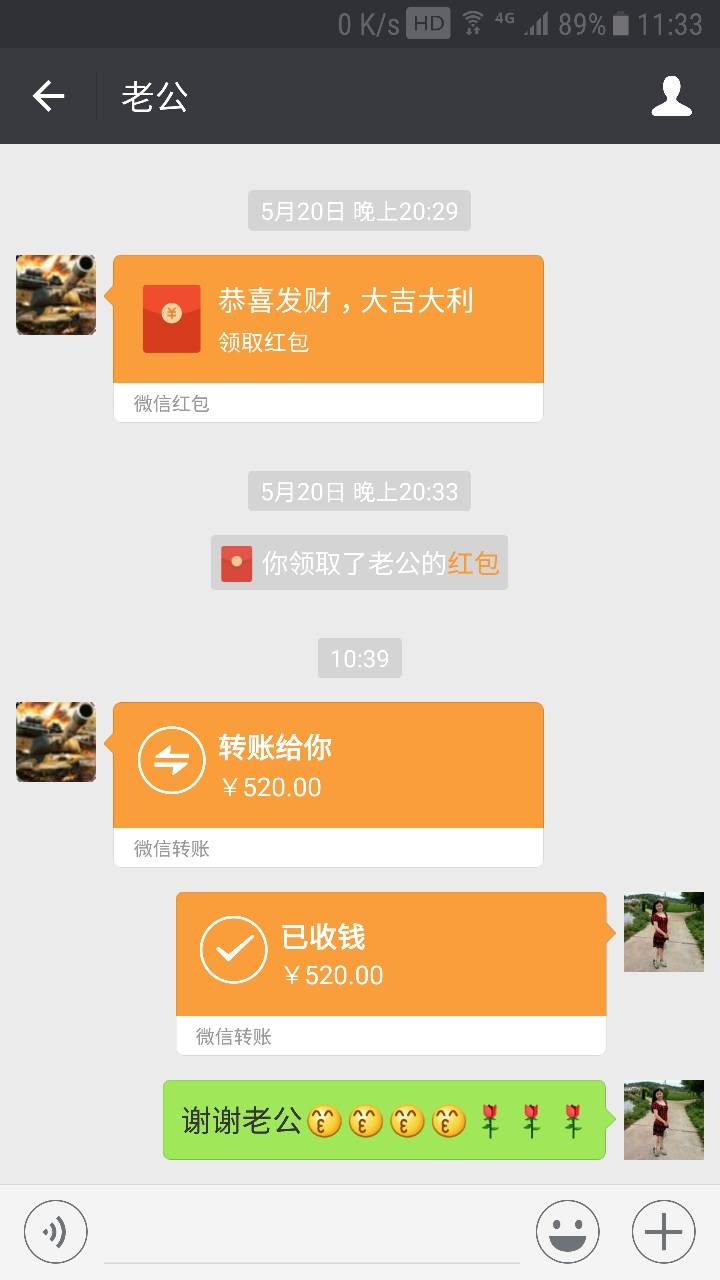Image resolution: width=720 pixels, height=1280 pixels.
Task: Open the plus attachment menu
Action: pyautogui.click(x=663, y=1232)
